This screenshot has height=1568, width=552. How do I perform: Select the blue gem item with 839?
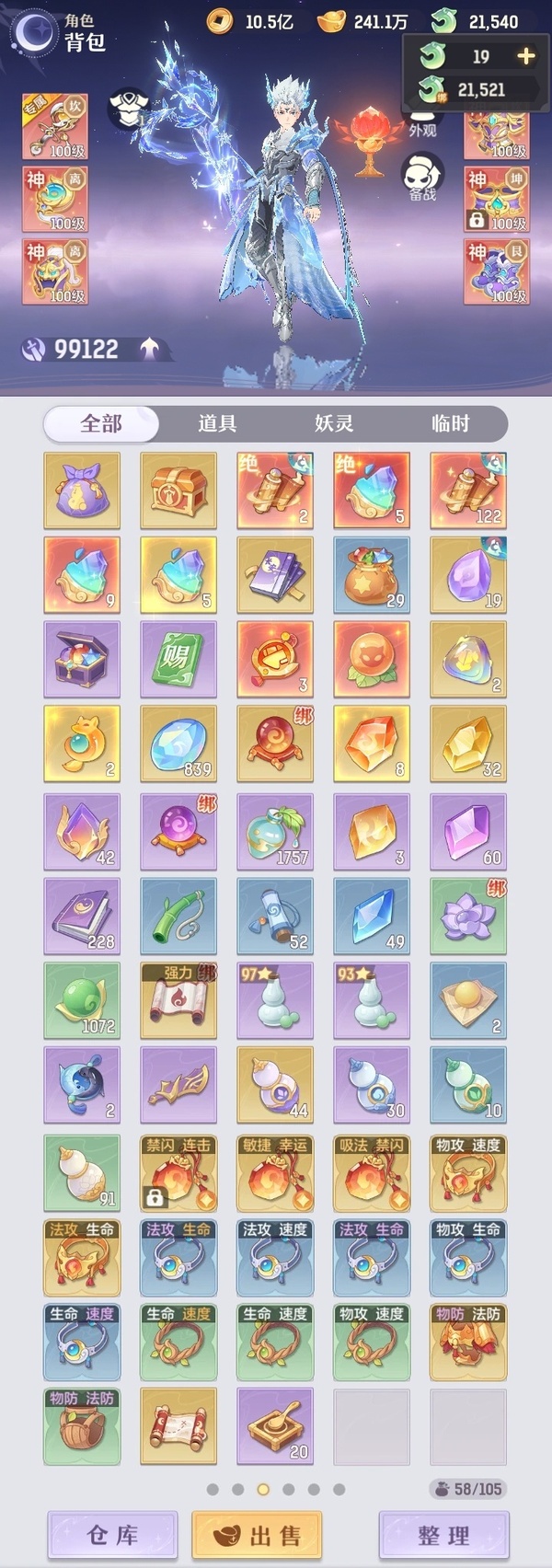pyautogui.click(x=178, y=744)
